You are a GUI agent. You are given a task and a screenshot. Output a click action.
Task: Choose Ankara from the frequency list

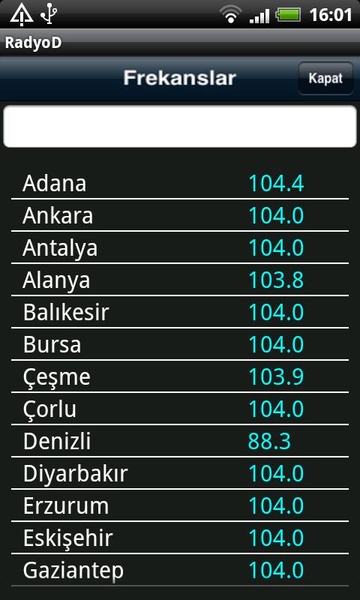coord(180,215)
